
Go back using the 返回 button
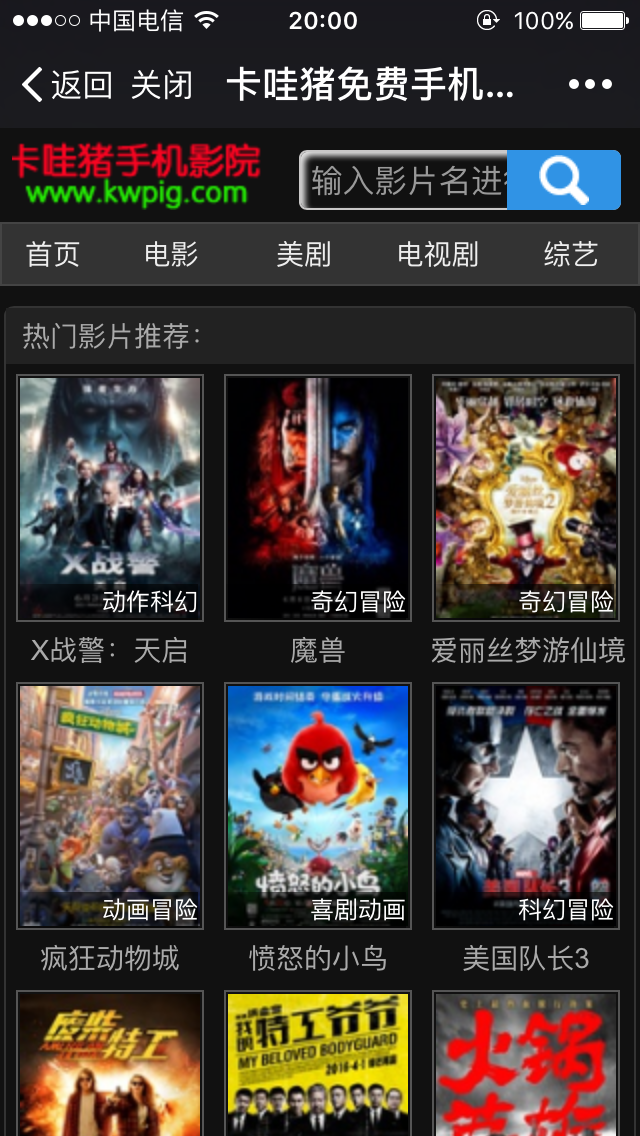pyautogui.click(x=67, y=85)
